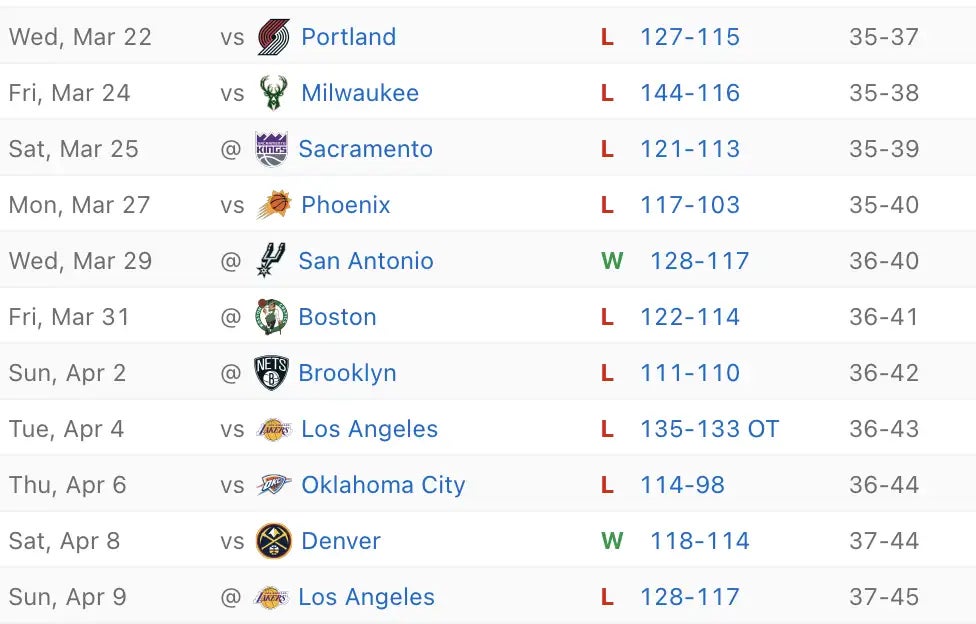Open Los Angeles in the Apr 9 row

pyautogui.click(x=366, y=597)
